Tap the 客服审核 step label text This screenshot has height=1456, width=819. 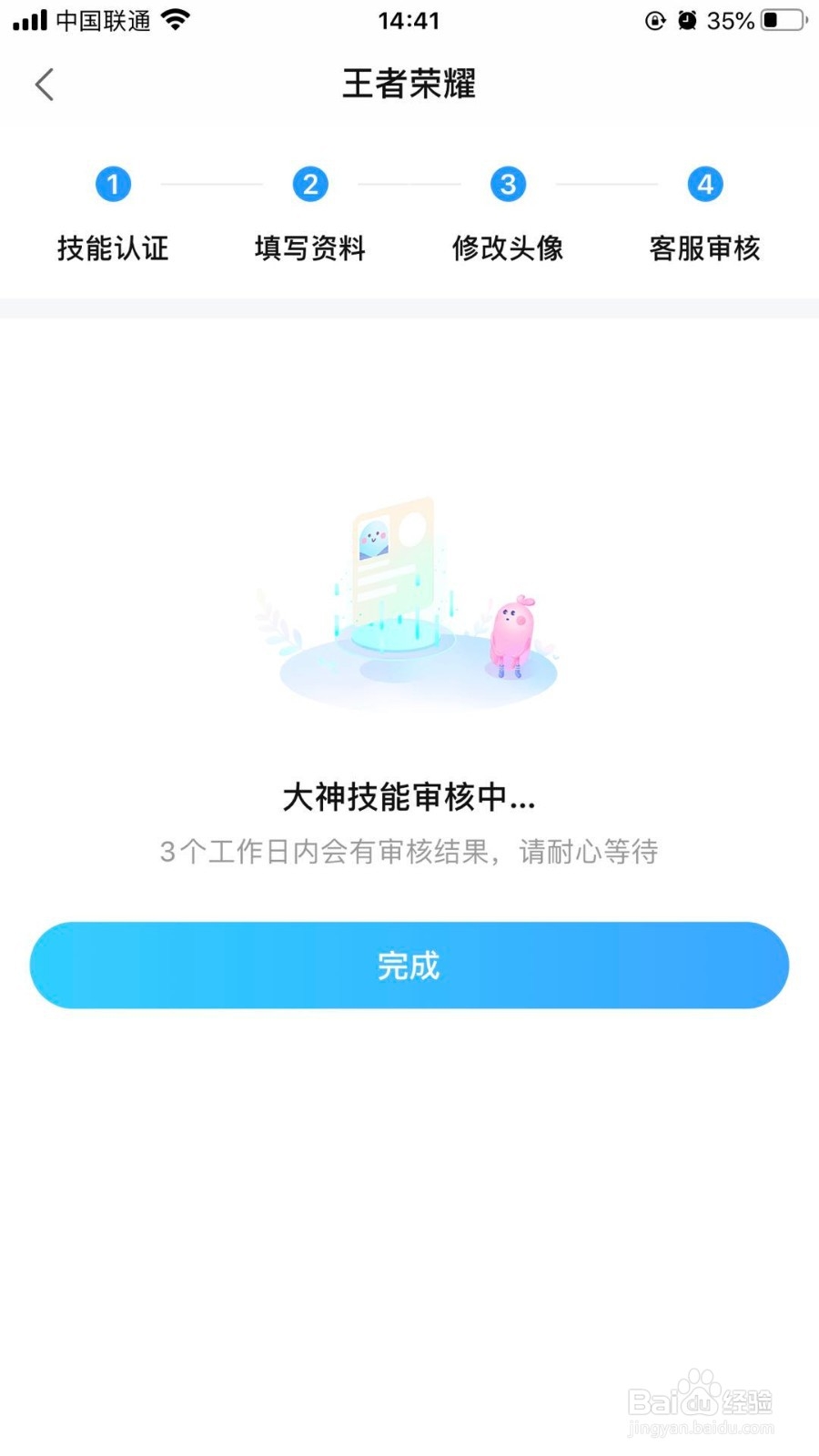[x=705, y=248]
